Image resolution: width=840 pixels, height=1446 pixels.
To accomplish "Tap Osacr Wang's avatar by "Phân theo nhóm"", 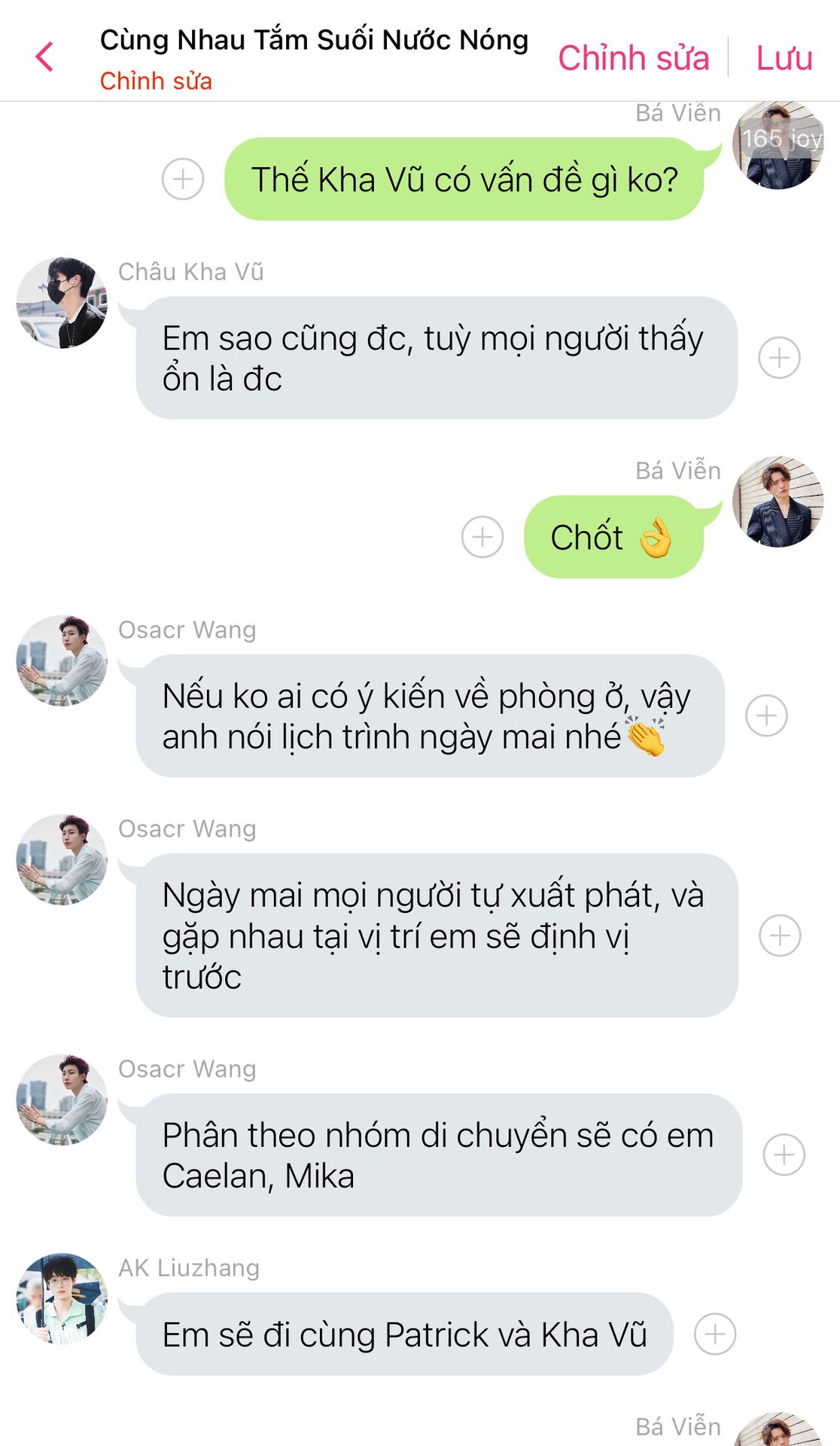I will click(62, 1100).
